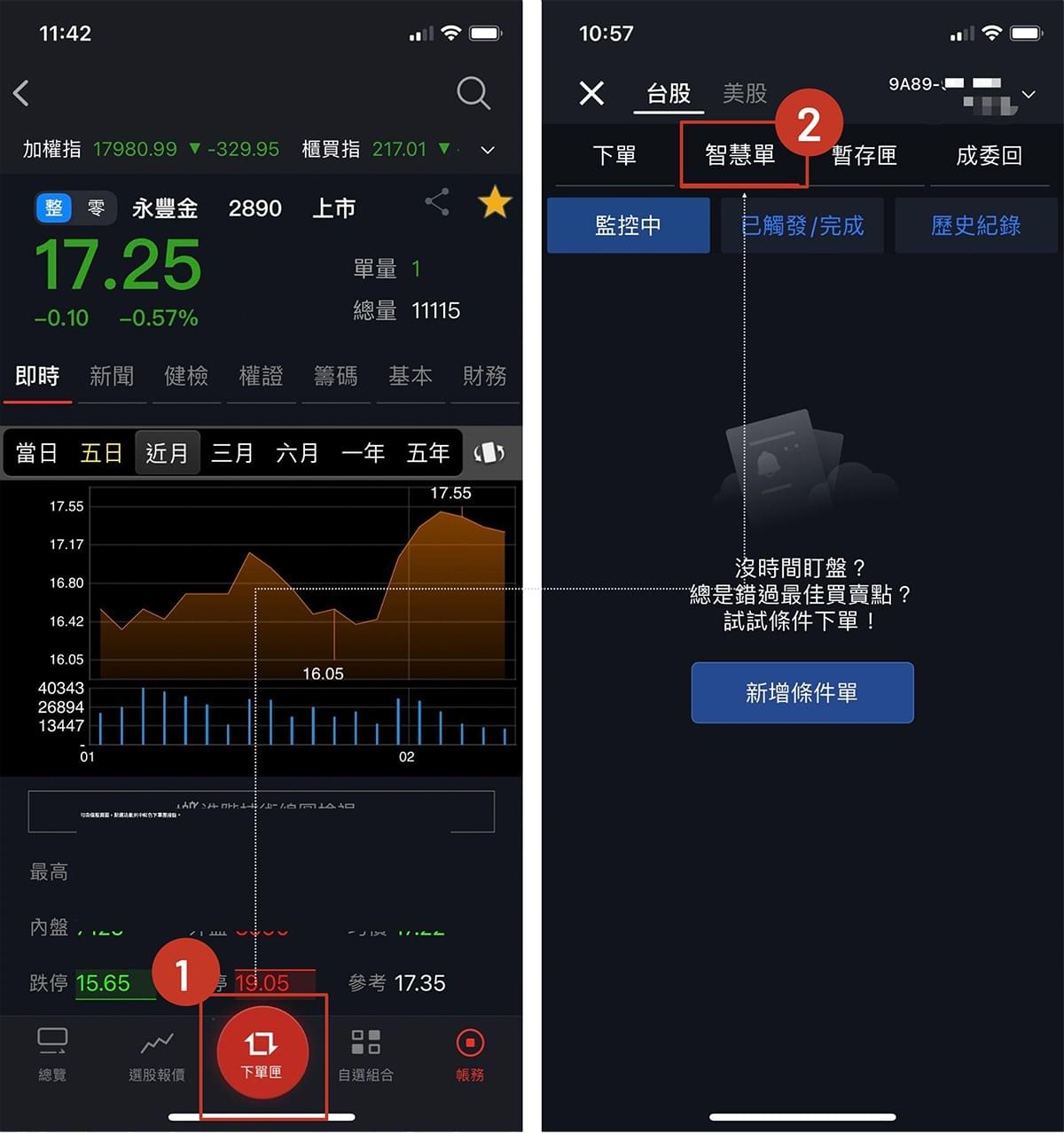Select the 智慧單 smart order tab
This screenshot has height=1133, width=1064.
tap(743, 155)
